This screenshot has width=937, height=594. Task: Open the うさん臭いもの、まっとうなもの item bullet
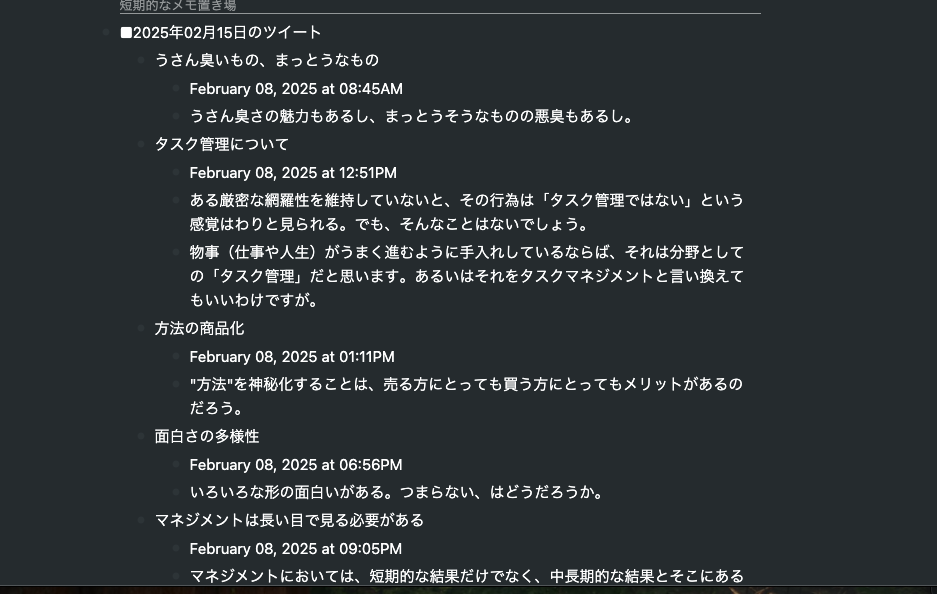click(140, 61)
